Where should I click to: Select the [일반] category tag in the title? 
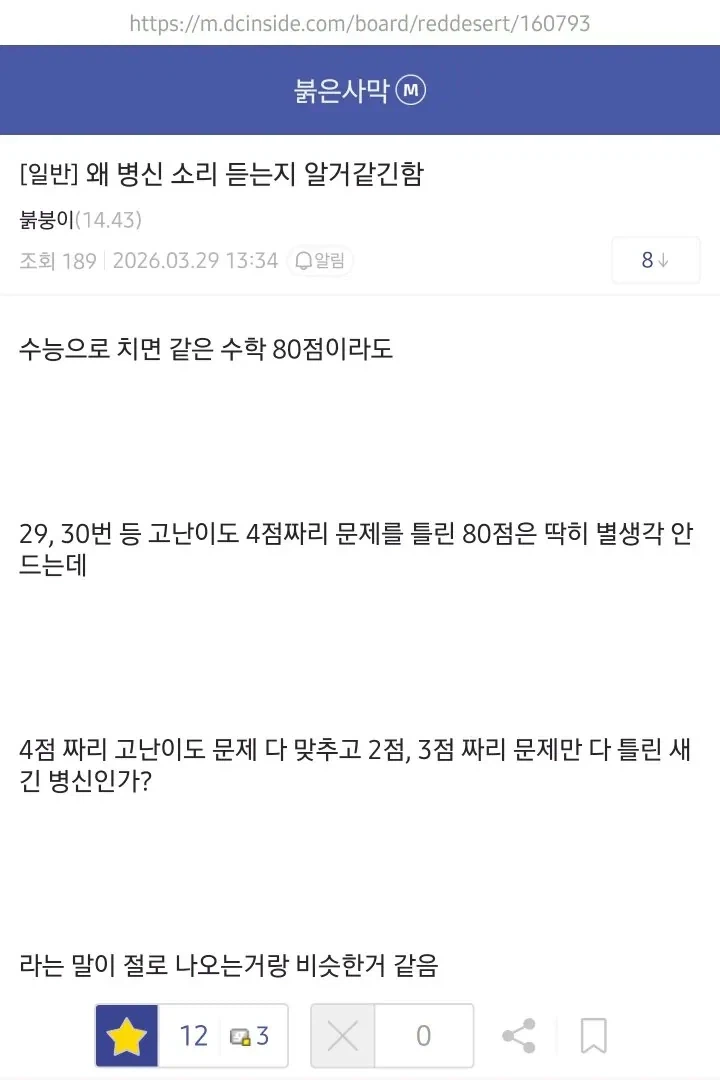click(x=49, y=174)
